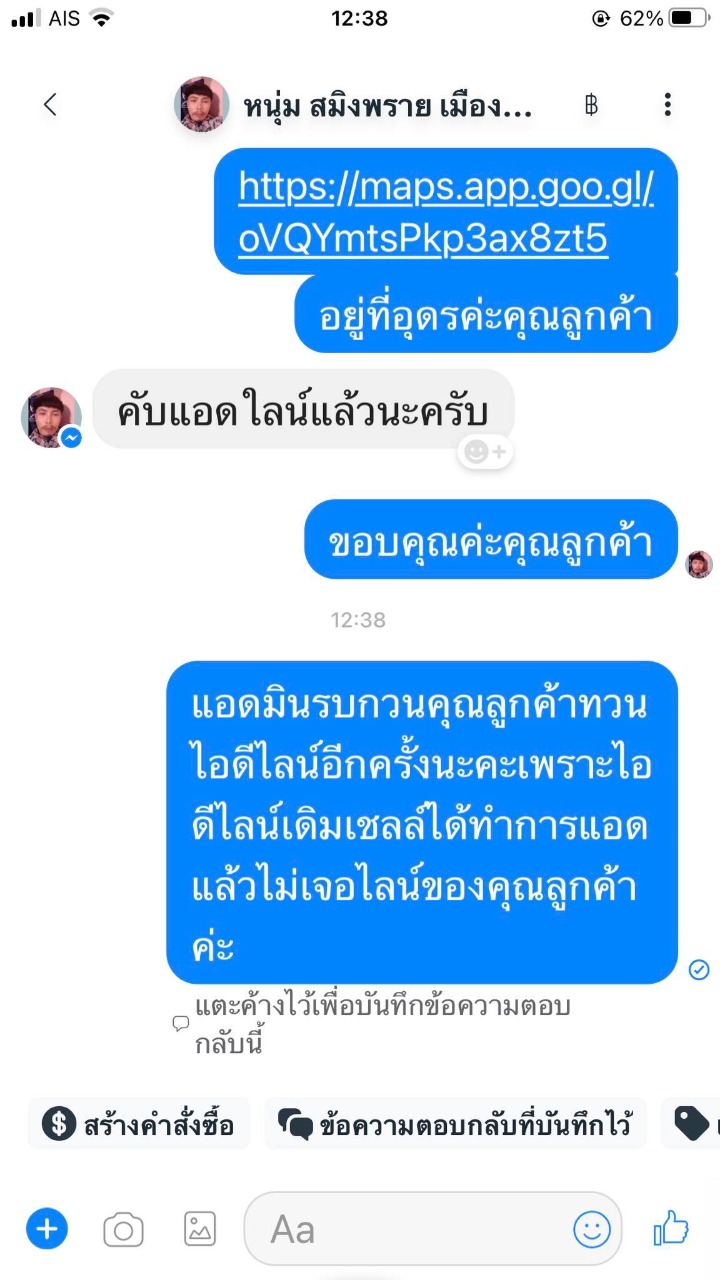Open the camera to take photo
Screen dimensions: 720x1280
click(123, 1229)
